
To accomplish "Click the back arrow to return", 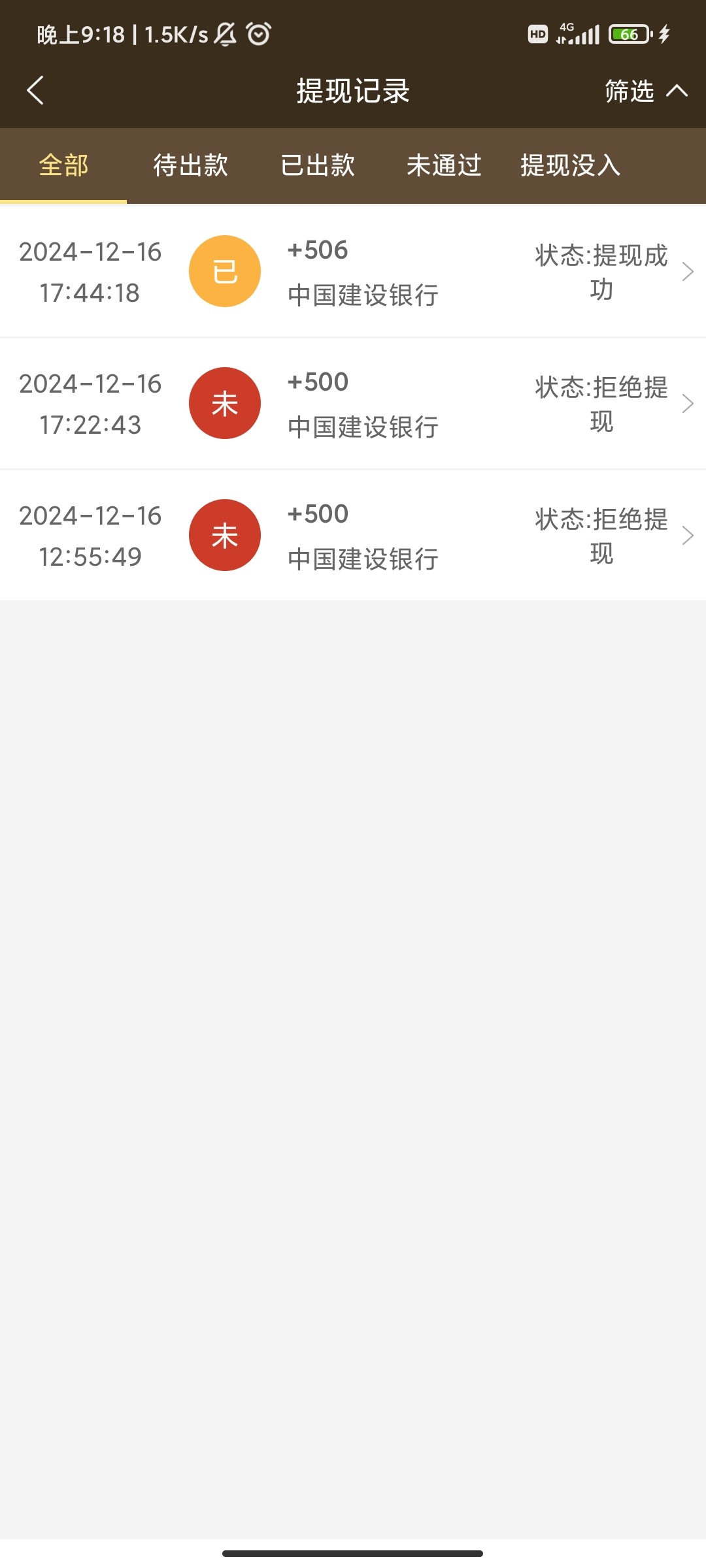I will pyautogui.click(x=35, y=91).
